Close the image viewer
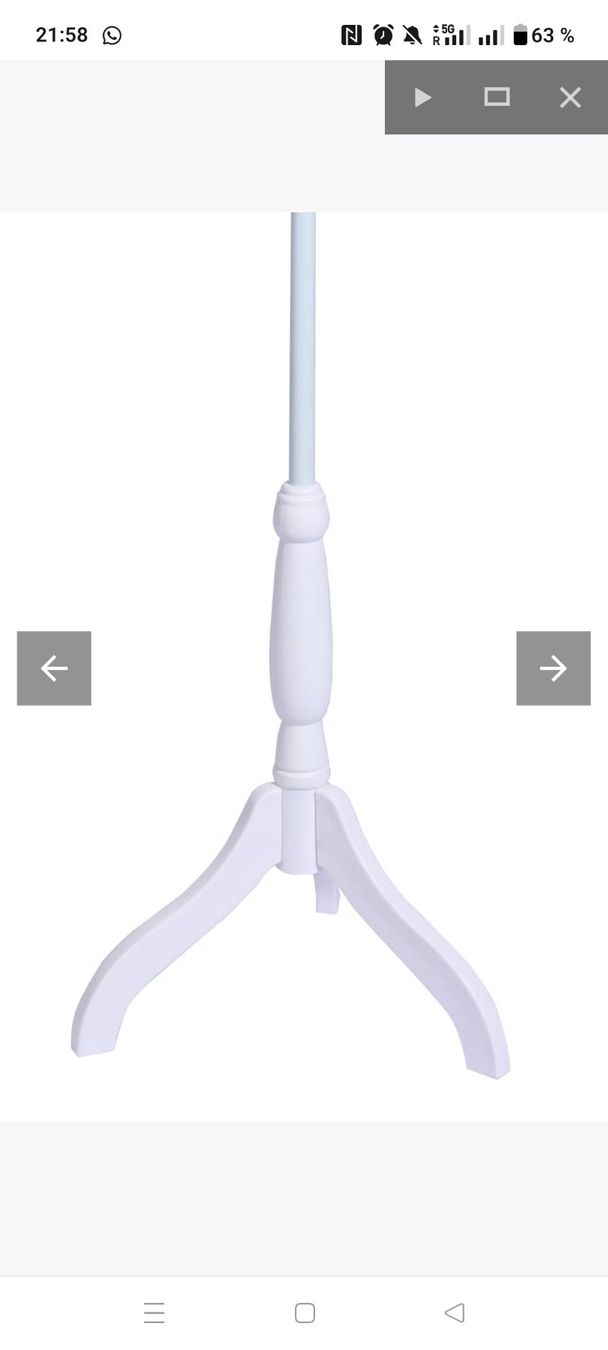608x1350 pixels. click(x=570, y=97)
